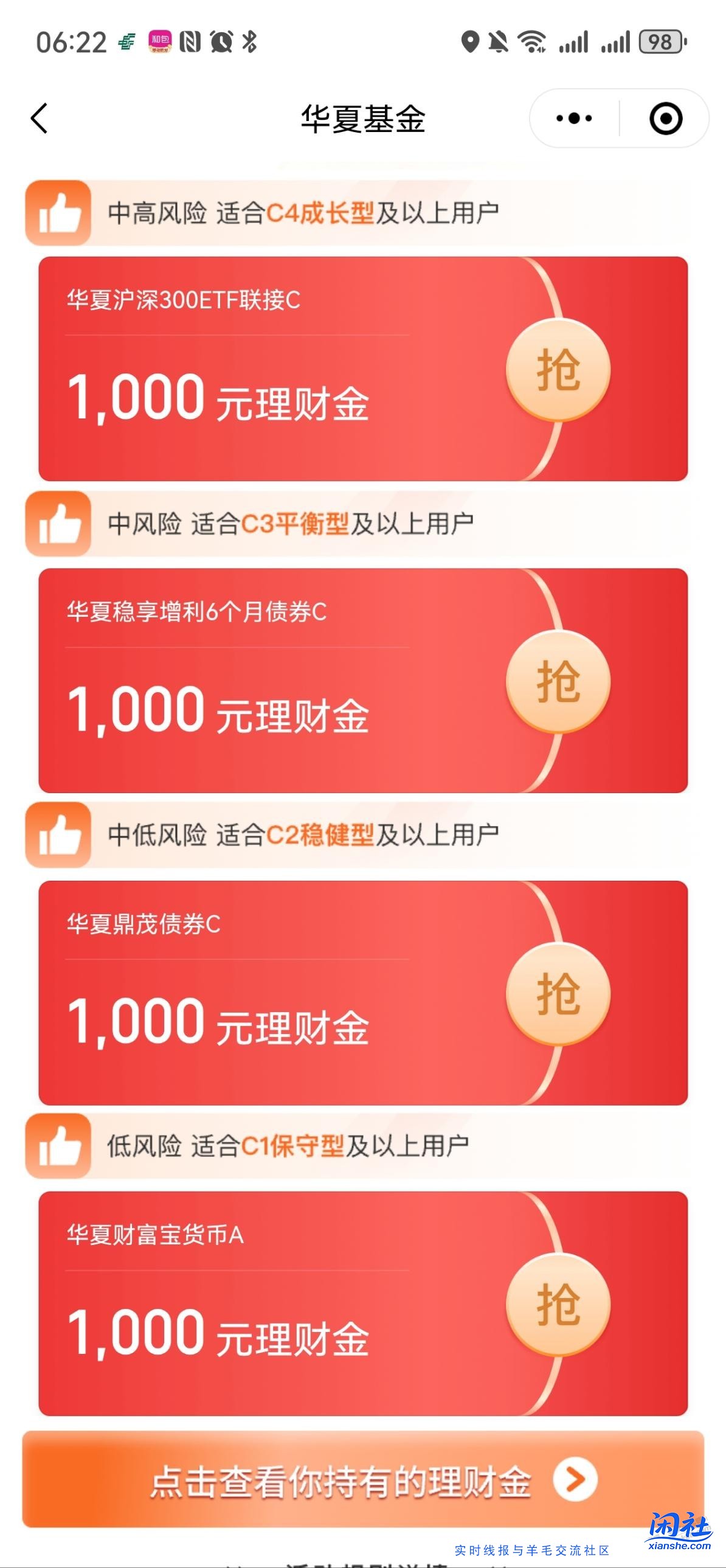View 点击查看你持有的理财金
Screen dimensions: 726x1568
pos(364,1480)
